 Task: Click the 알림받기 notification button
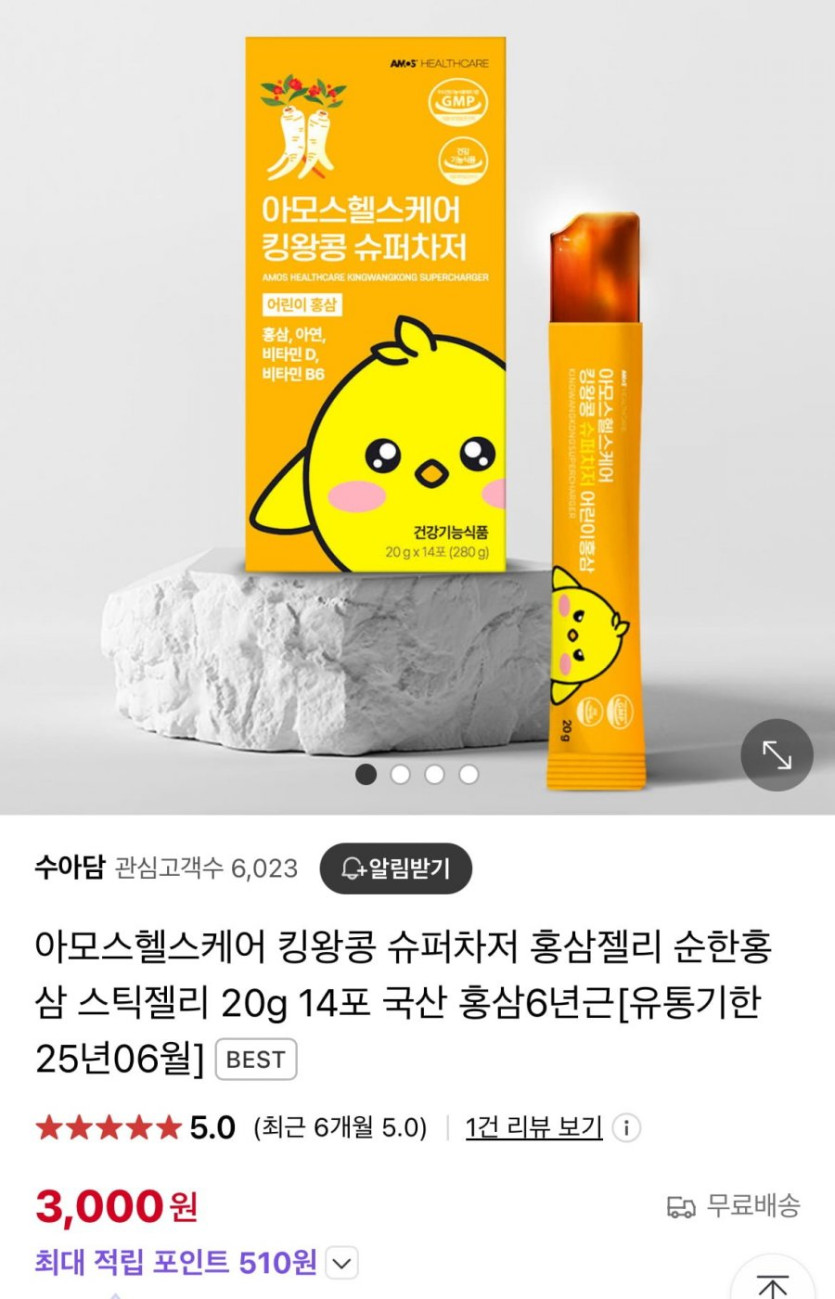point(396,869)
